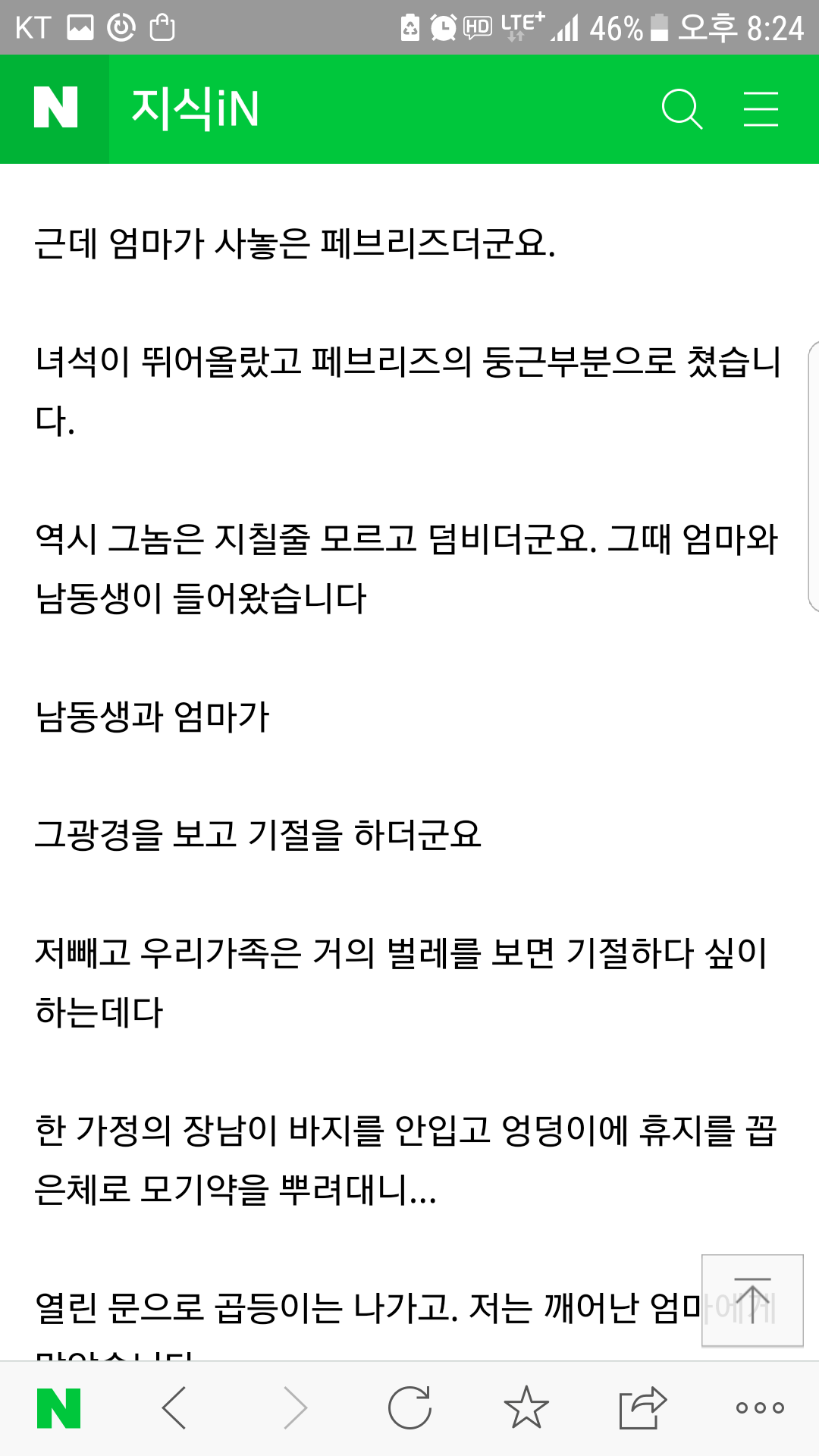Go to Naver home from bottom toolbar

(58, 1408)
